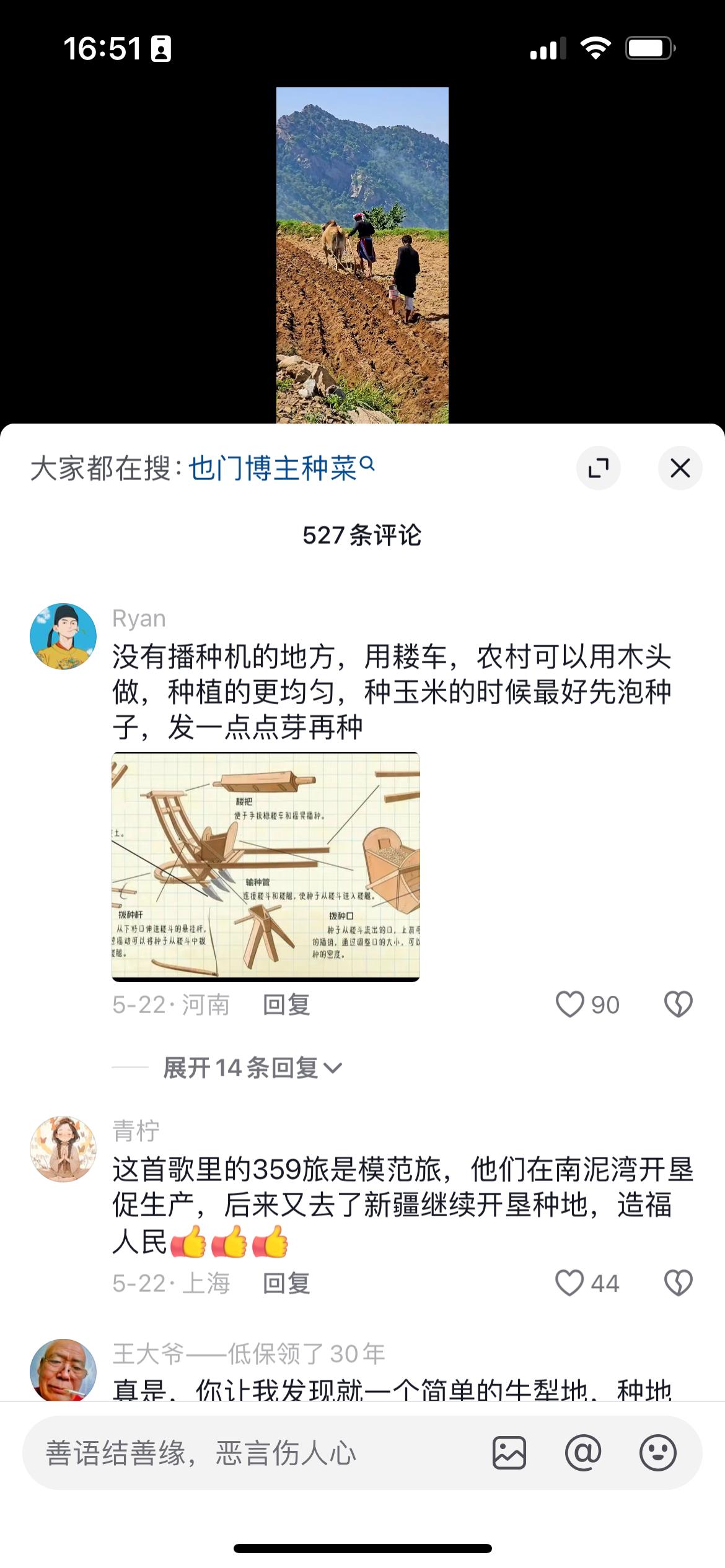This screenshot has height=1568, width=725.
Task: Tap the video playing above the comments
Action: [x=362, y=255]
